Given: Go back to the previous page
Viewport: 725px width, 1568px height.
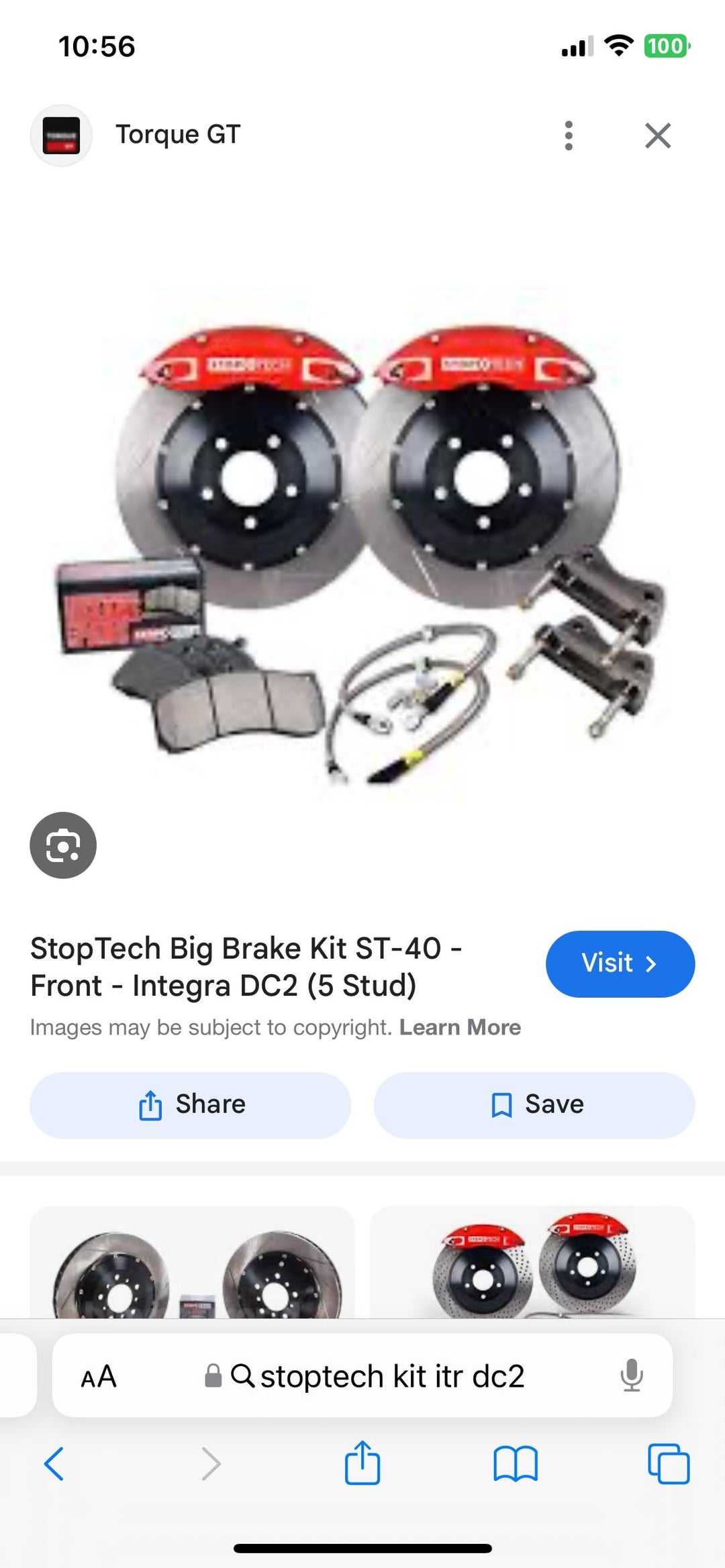Looking at the screenshot, I should click(x=54, y=1463).
